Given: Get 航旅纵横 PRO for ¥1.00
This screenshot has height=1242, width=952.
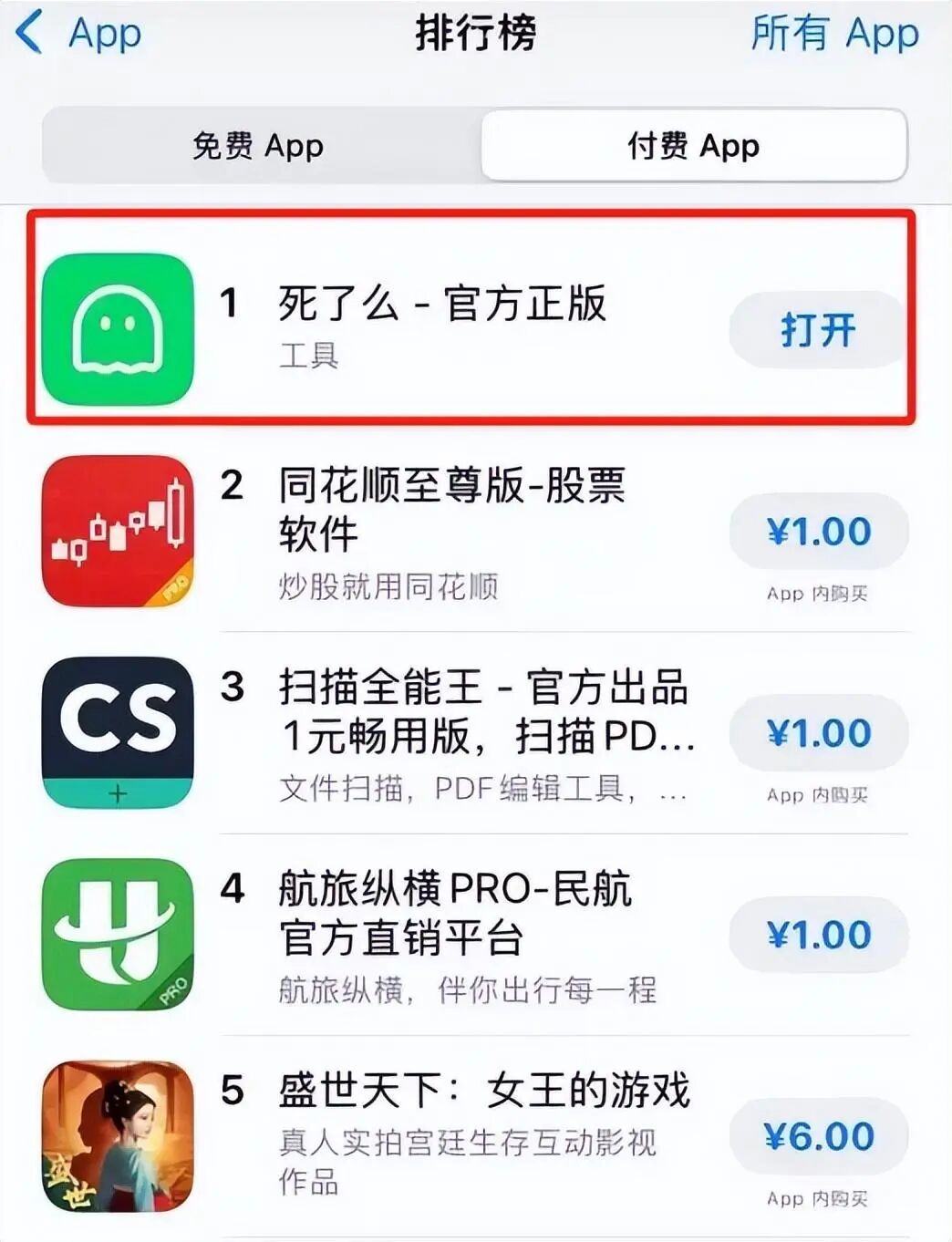Looking at the screenshot, I should pyautogui.click(x=818, y=935).
